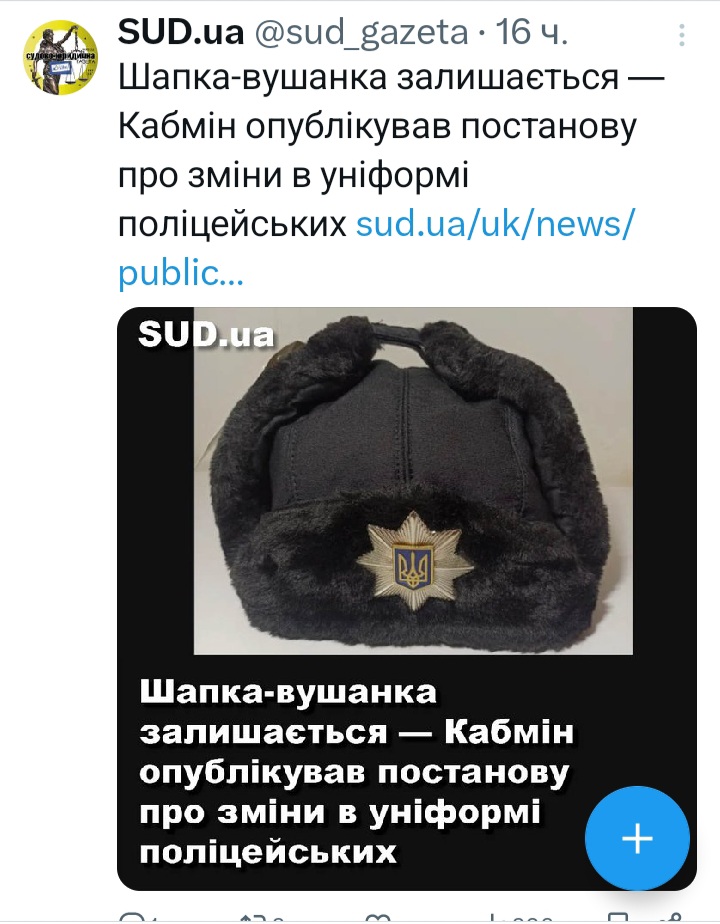The height and width of the screenshot is (924, 720).
Task: Open the tweet's overflow menu
Action: (683, 36)
